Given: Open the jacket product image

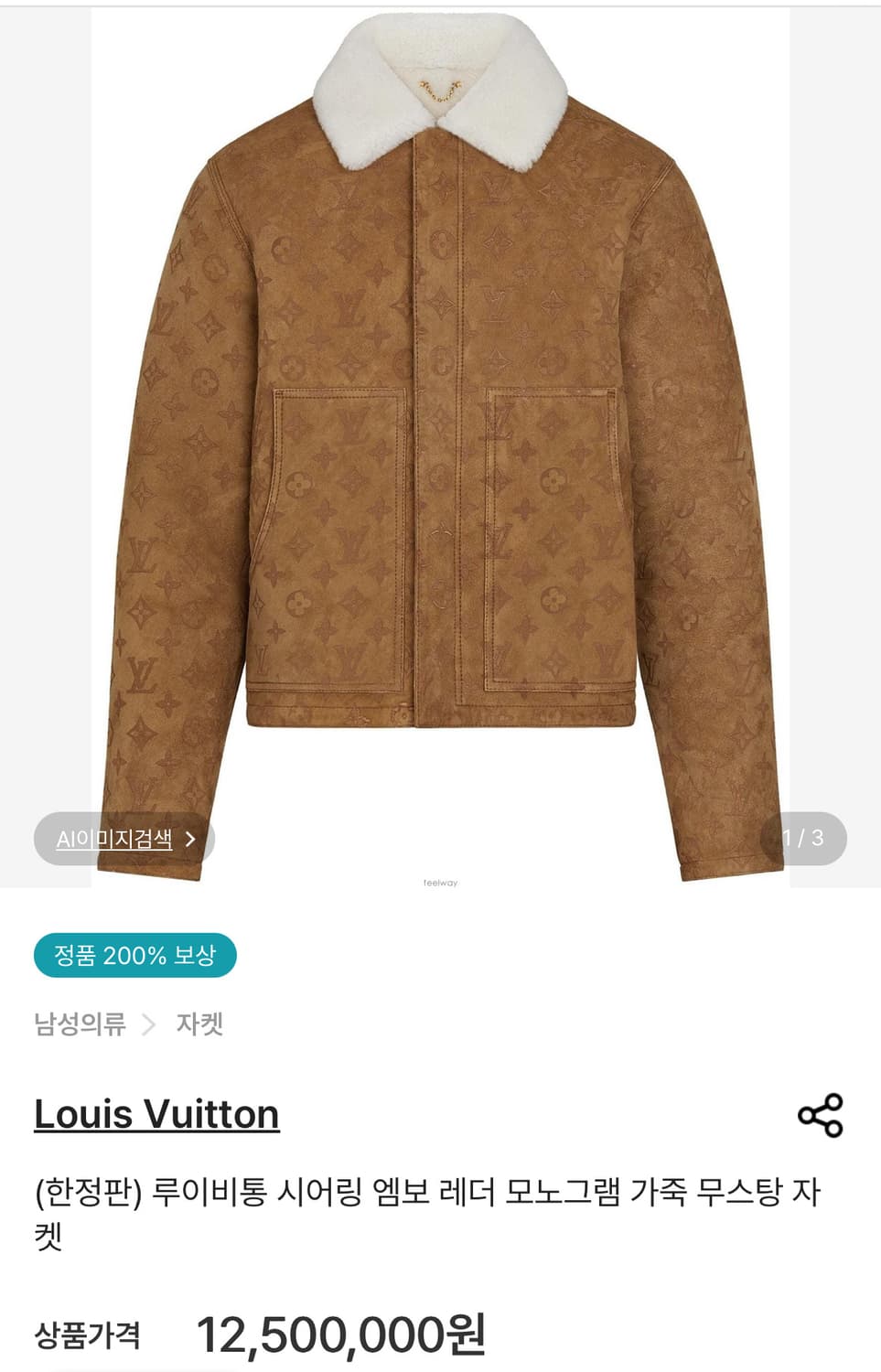Looking at the screenshot, I should click(x=440, y=447).
